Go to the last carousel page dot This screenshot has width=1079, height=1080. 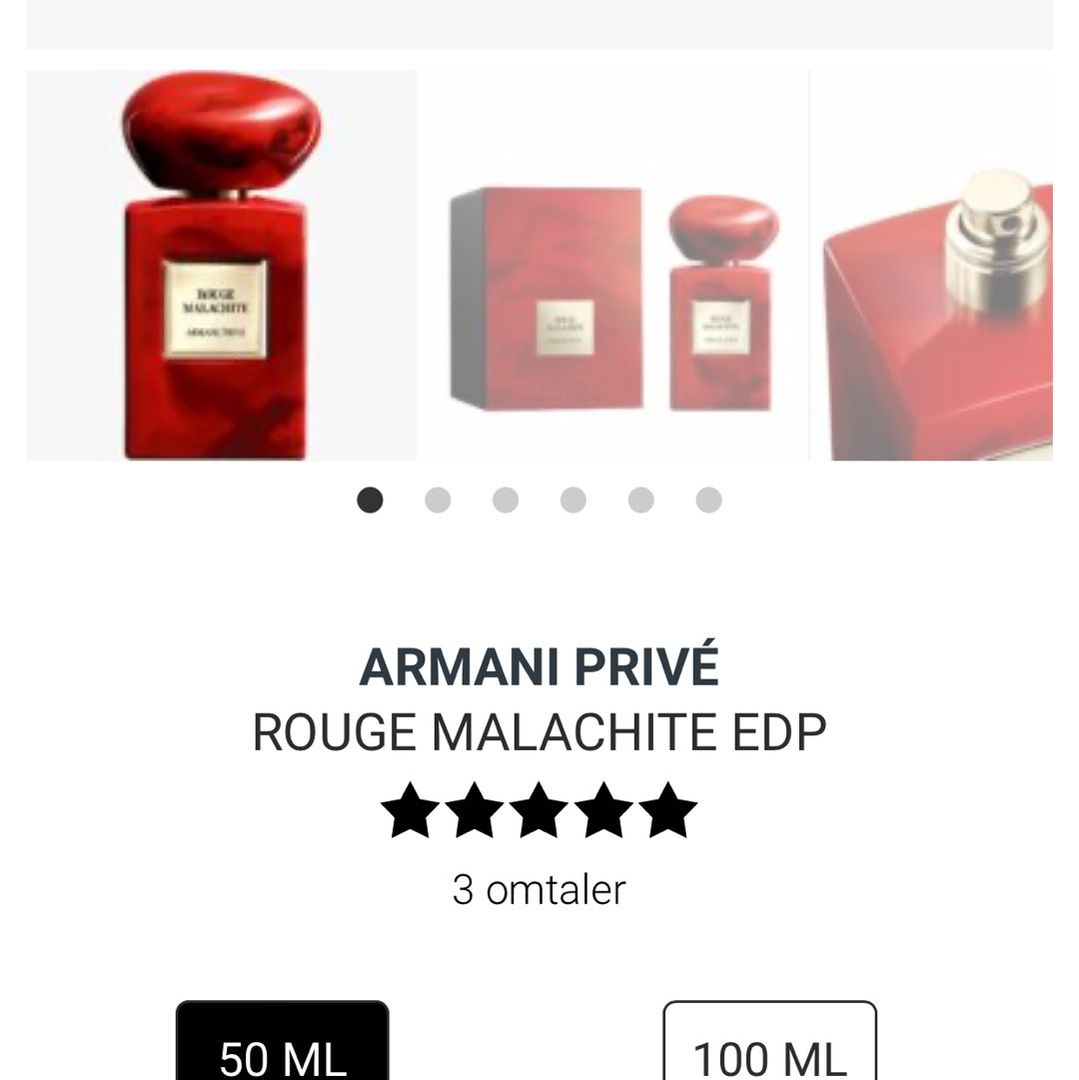[708, 500]
